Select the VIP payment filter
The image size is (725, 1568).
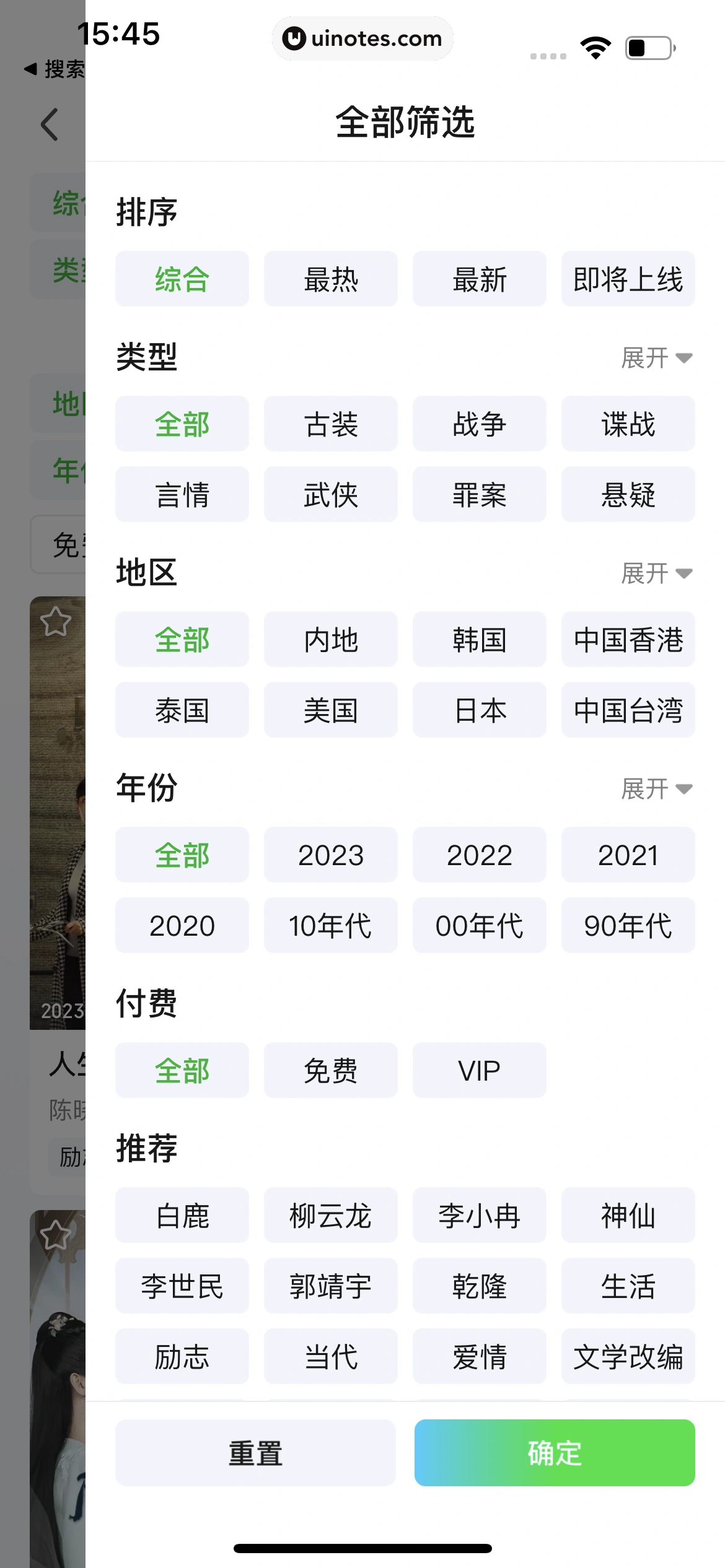pos(479,1069)
